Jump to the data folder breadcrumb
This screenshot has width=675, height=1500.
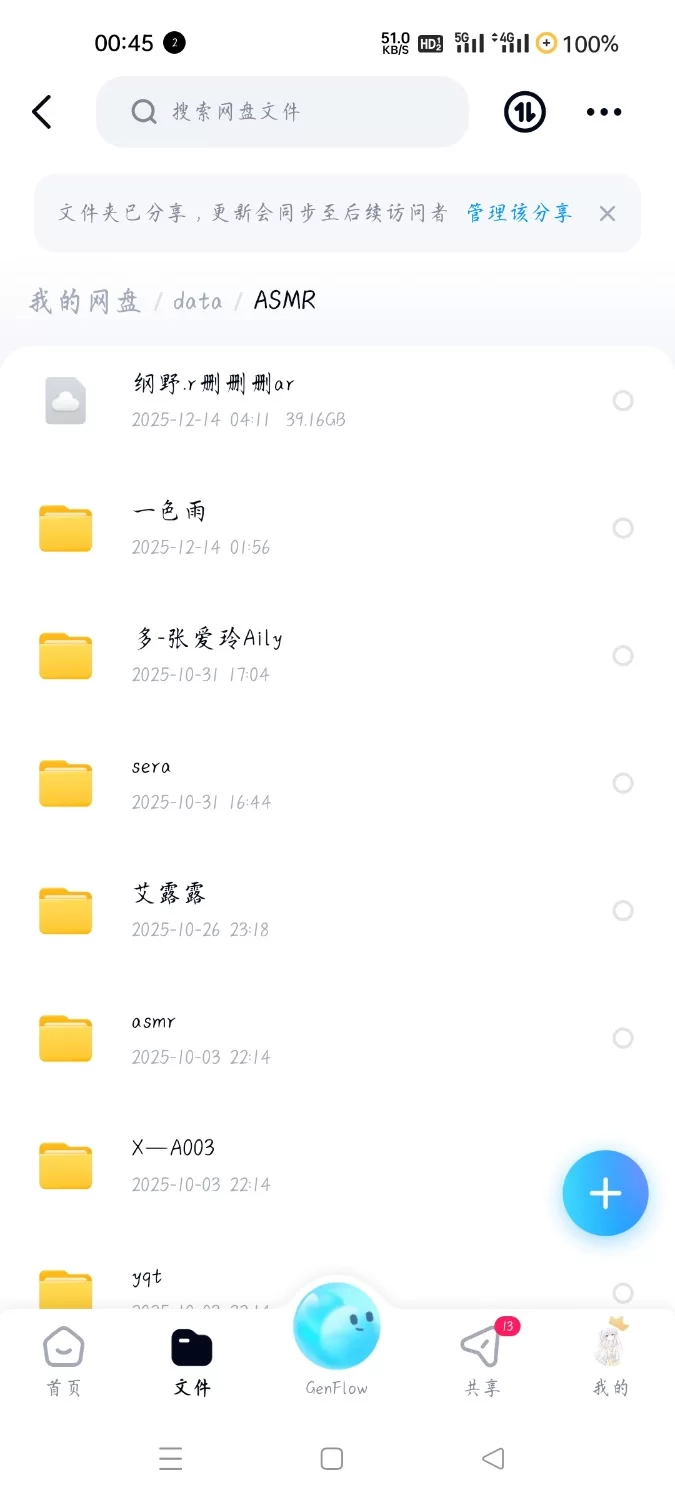[x=198, y=301]
